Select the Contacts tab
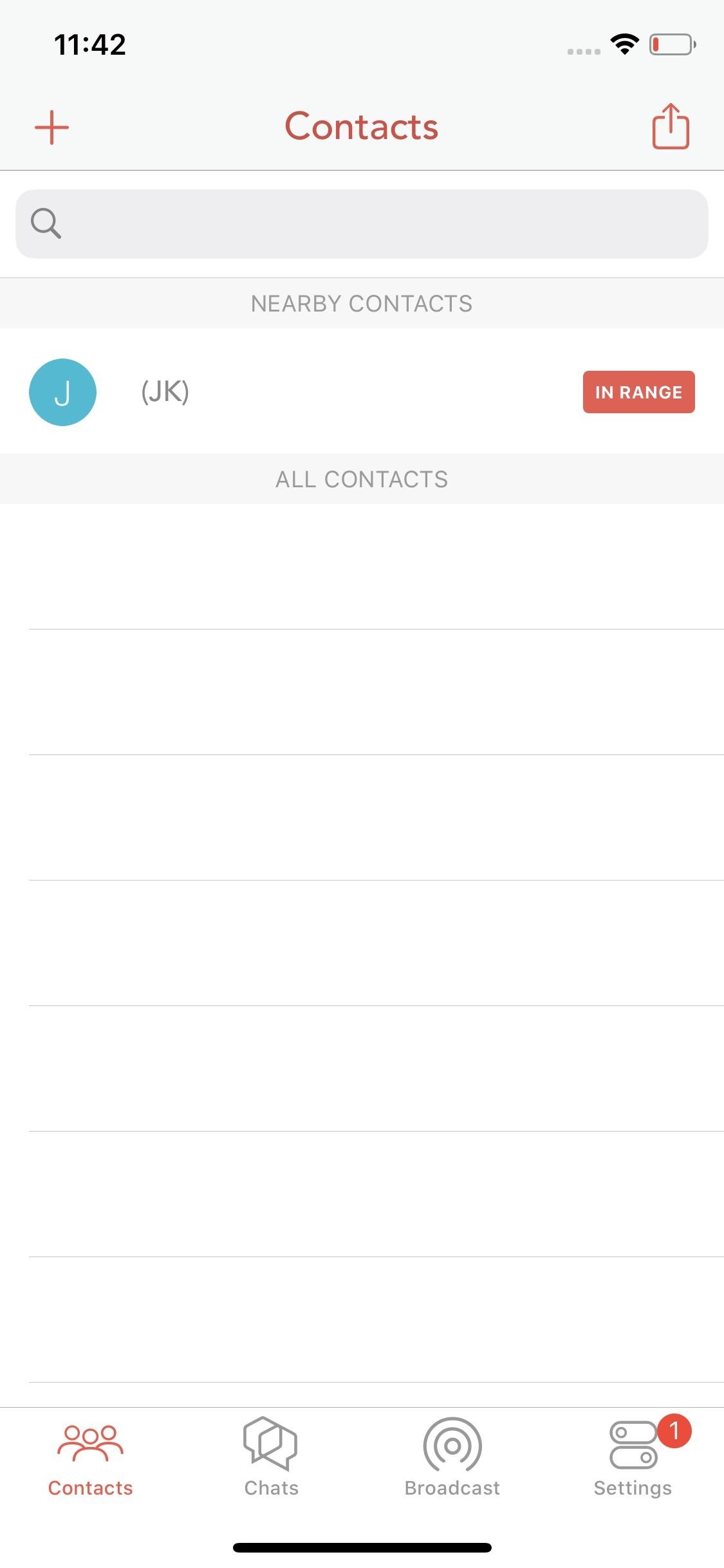 point(90,1458)
